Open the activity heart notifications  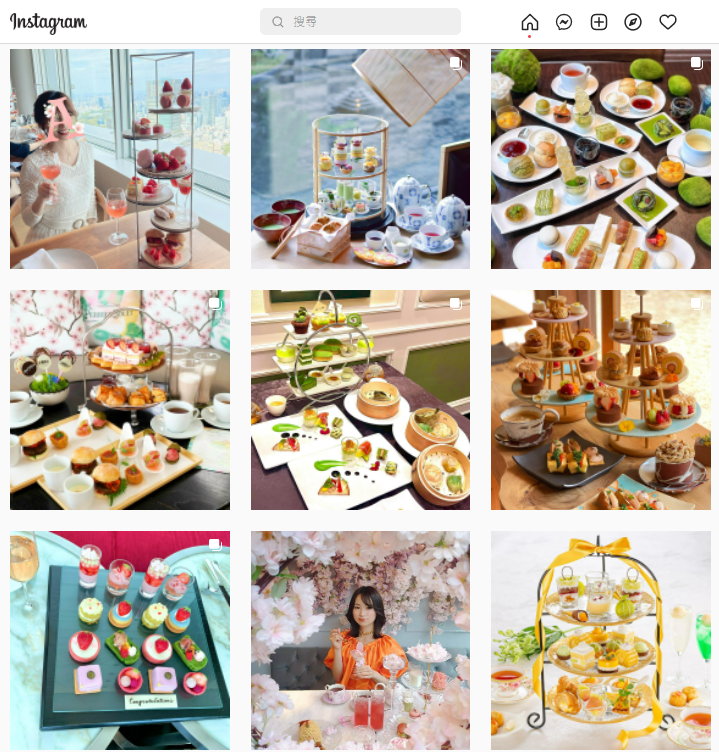pyautogui.click(x=668, y=22)
